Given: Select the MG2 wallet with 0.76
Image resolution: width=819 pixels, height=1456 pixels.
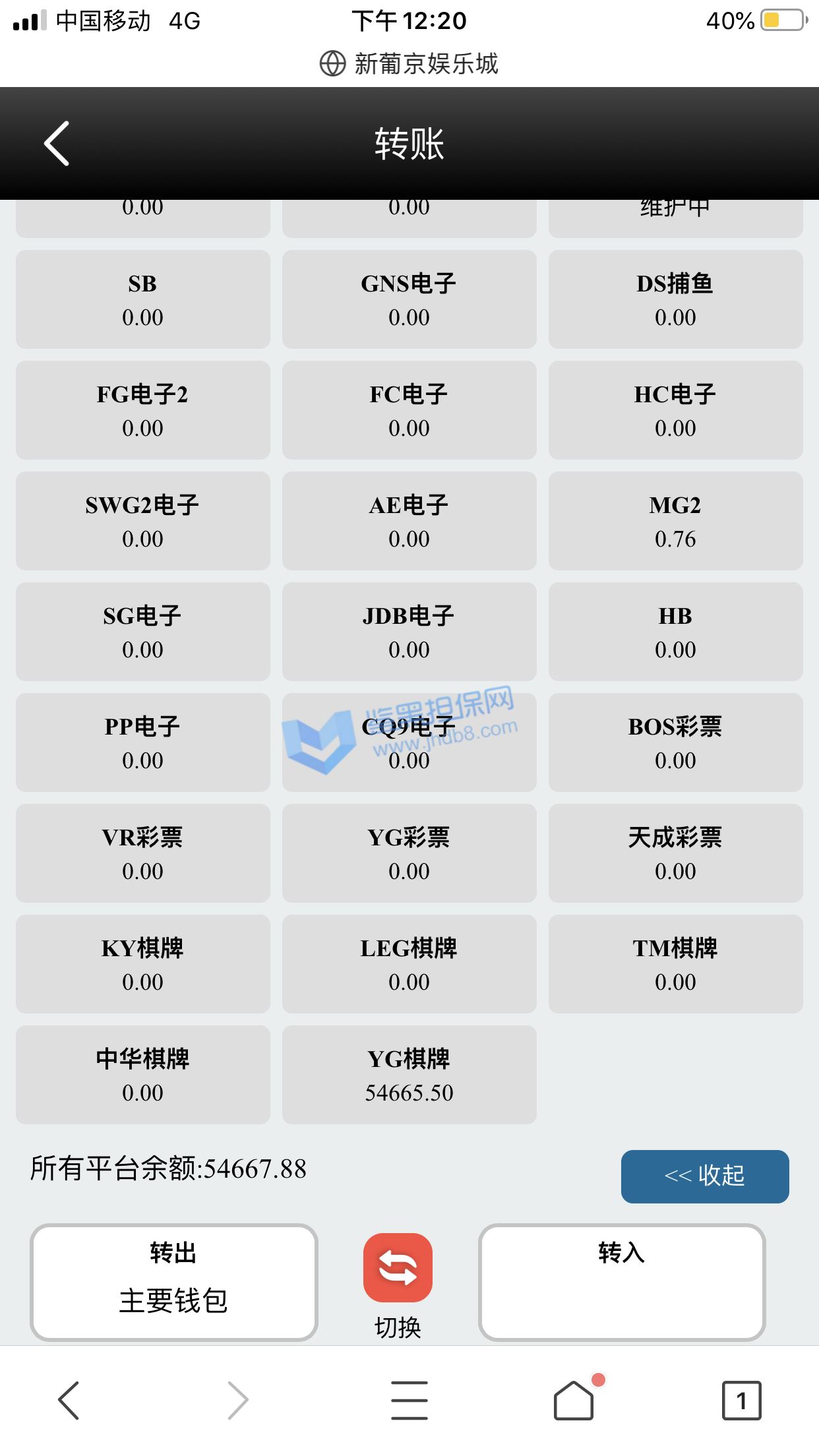Looking at the screenshot, I should 675,520.
